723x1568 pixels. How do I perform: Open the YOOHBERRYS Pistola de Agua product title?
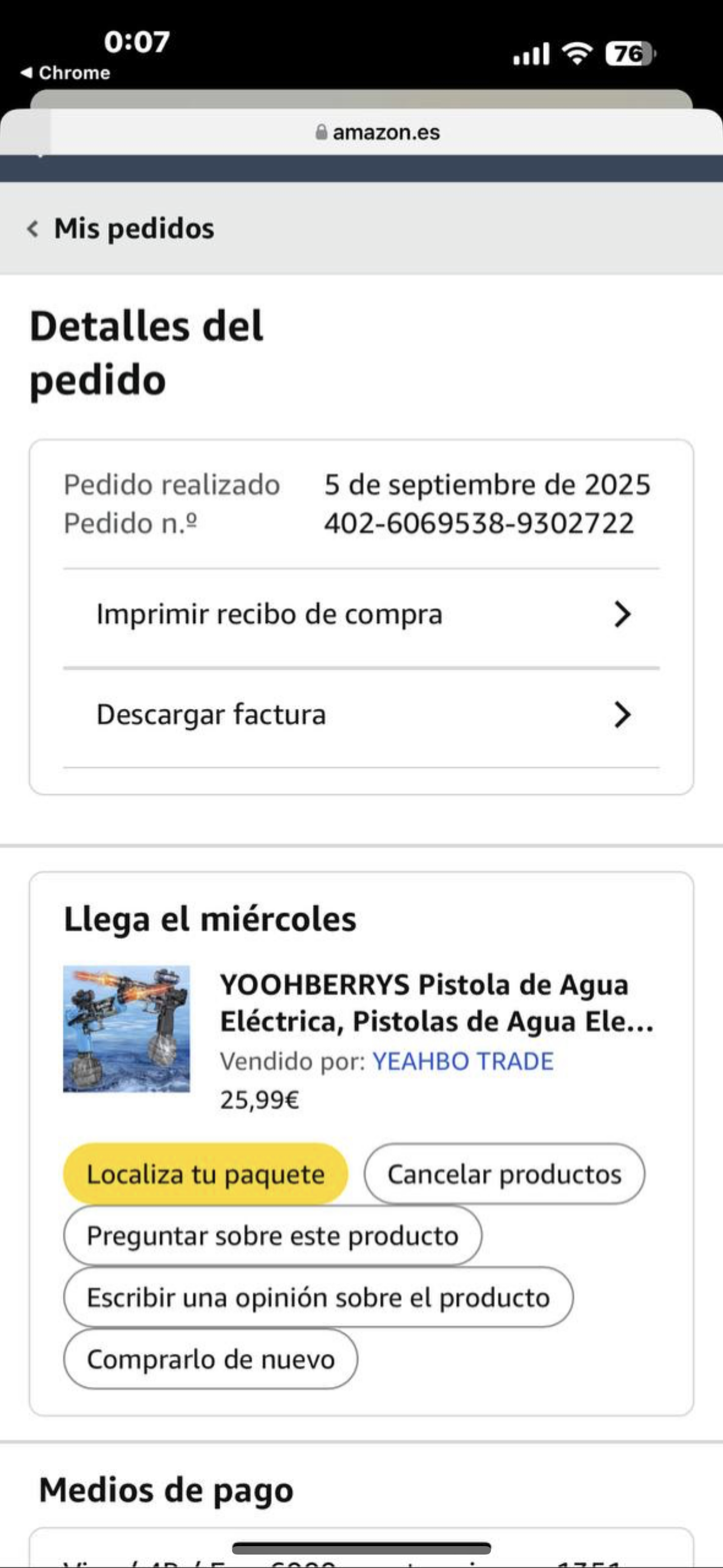pos(435,1003)
